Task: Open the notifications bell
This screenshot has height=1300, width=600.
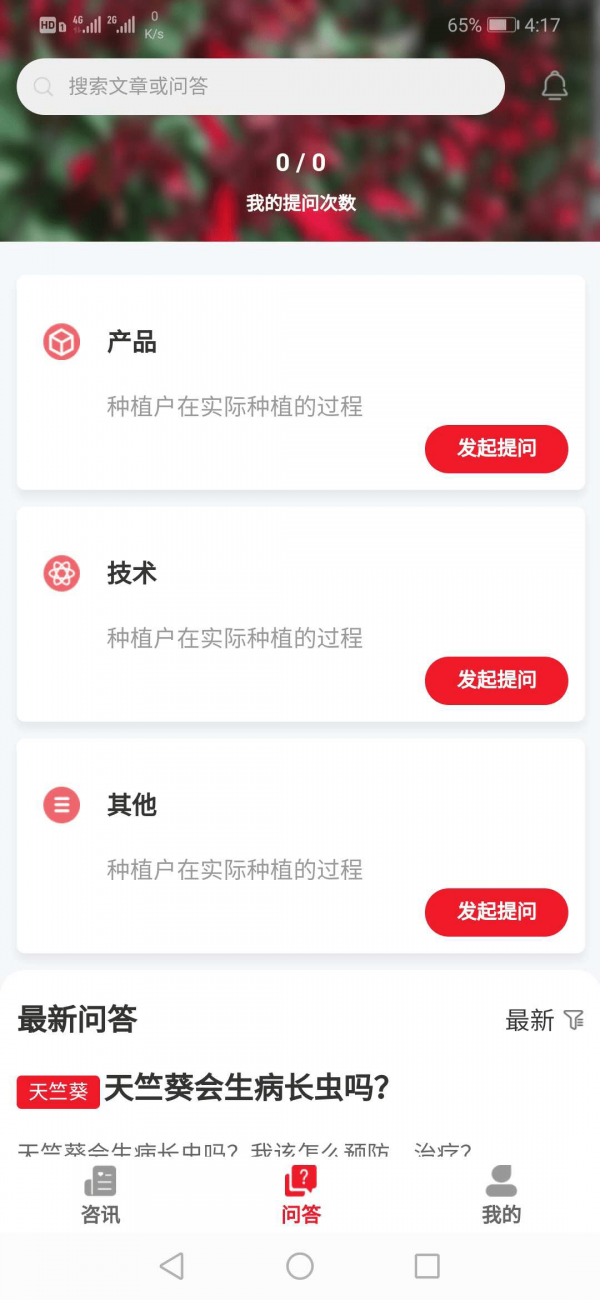Action: pyautogui.click(x=555, y=87)
